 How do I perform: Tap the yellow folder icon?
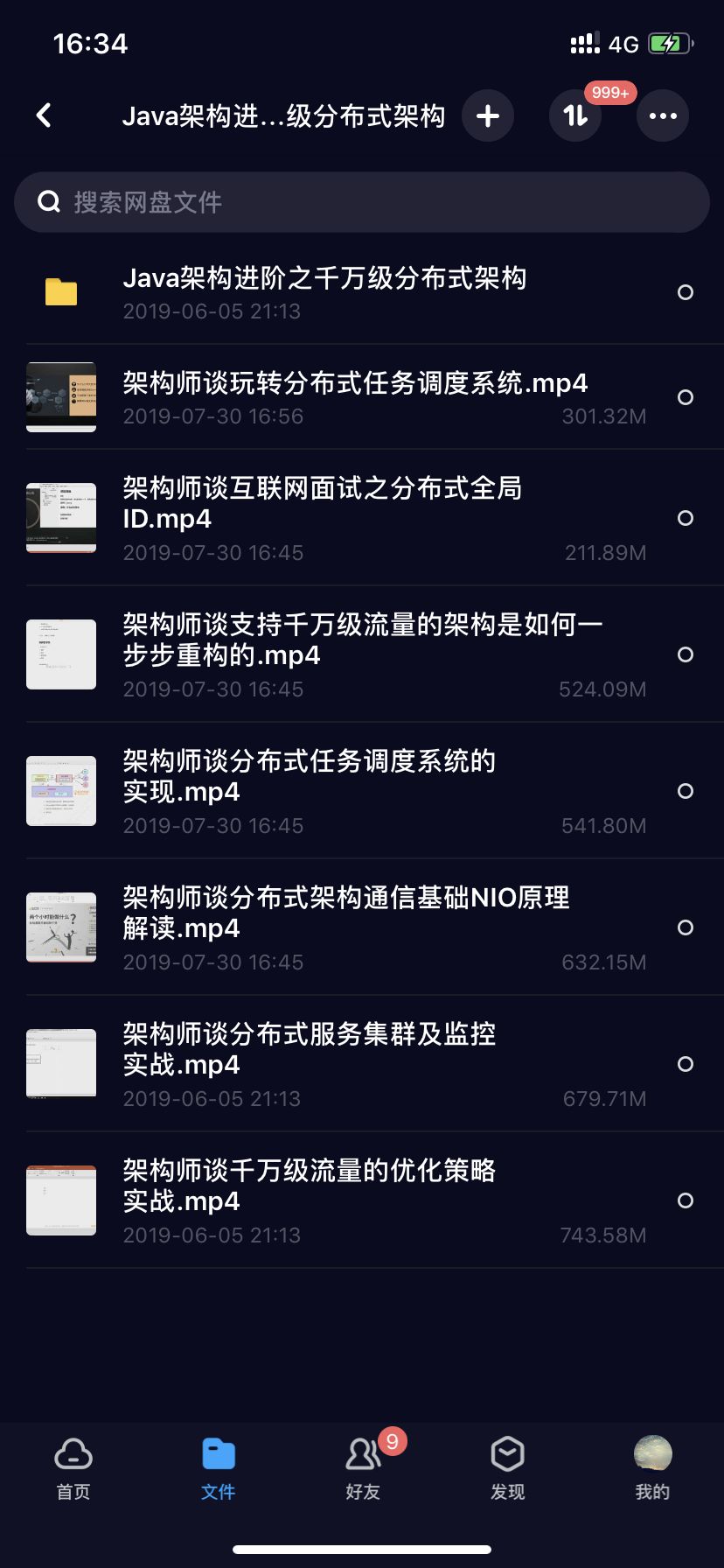[x=61, y=290]
